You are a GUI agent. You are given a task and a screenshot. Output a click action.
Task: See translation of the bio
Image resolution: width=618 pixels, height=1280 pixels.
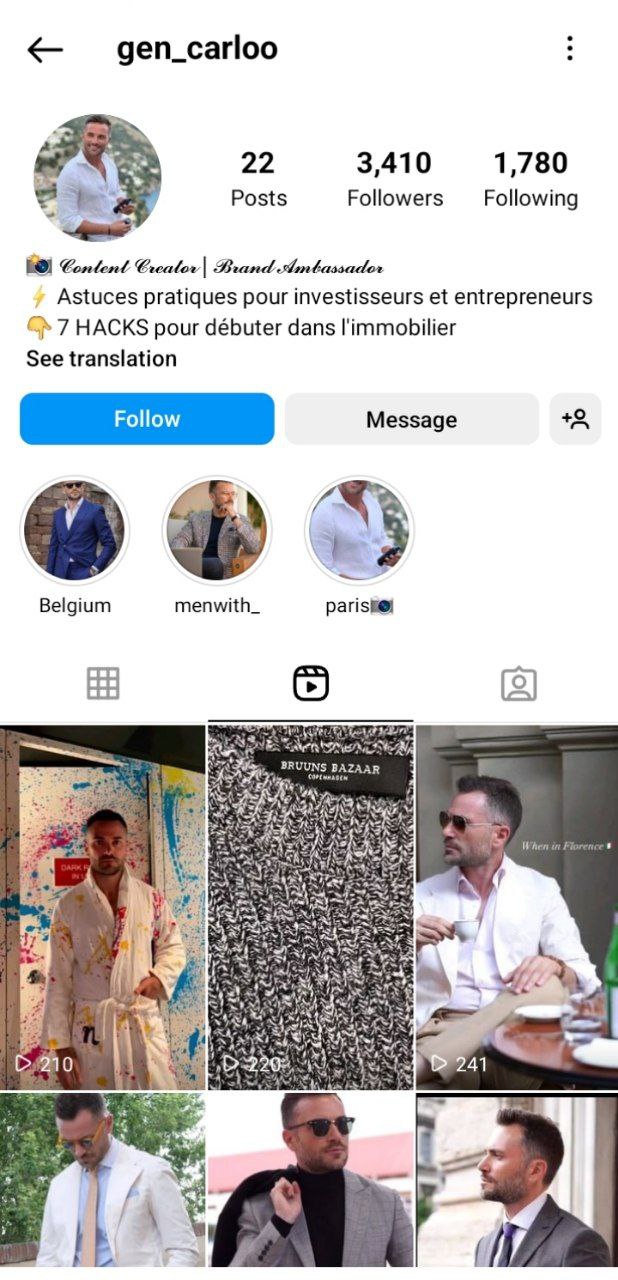101,359
